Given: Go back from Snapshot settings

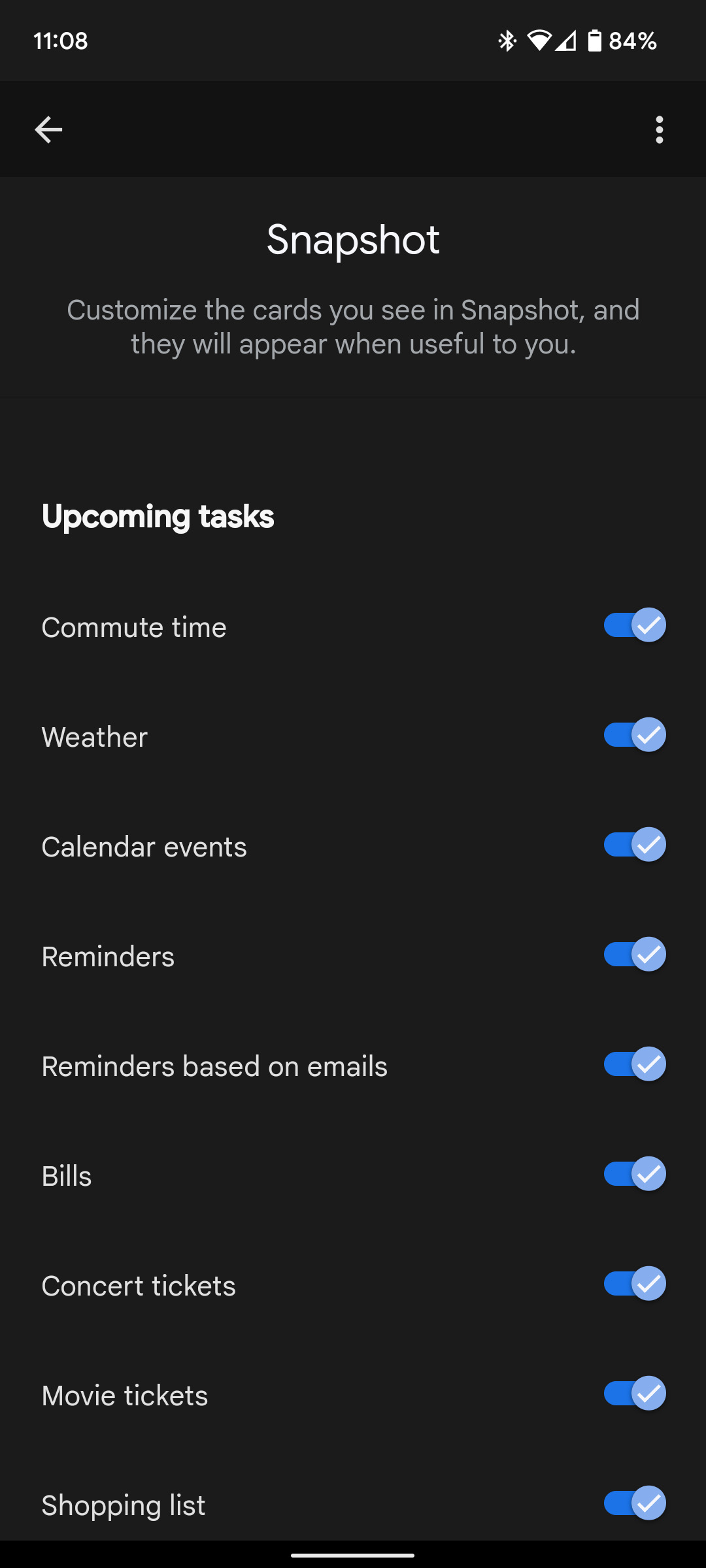Looking at the screenshot, I should point(48,129).
